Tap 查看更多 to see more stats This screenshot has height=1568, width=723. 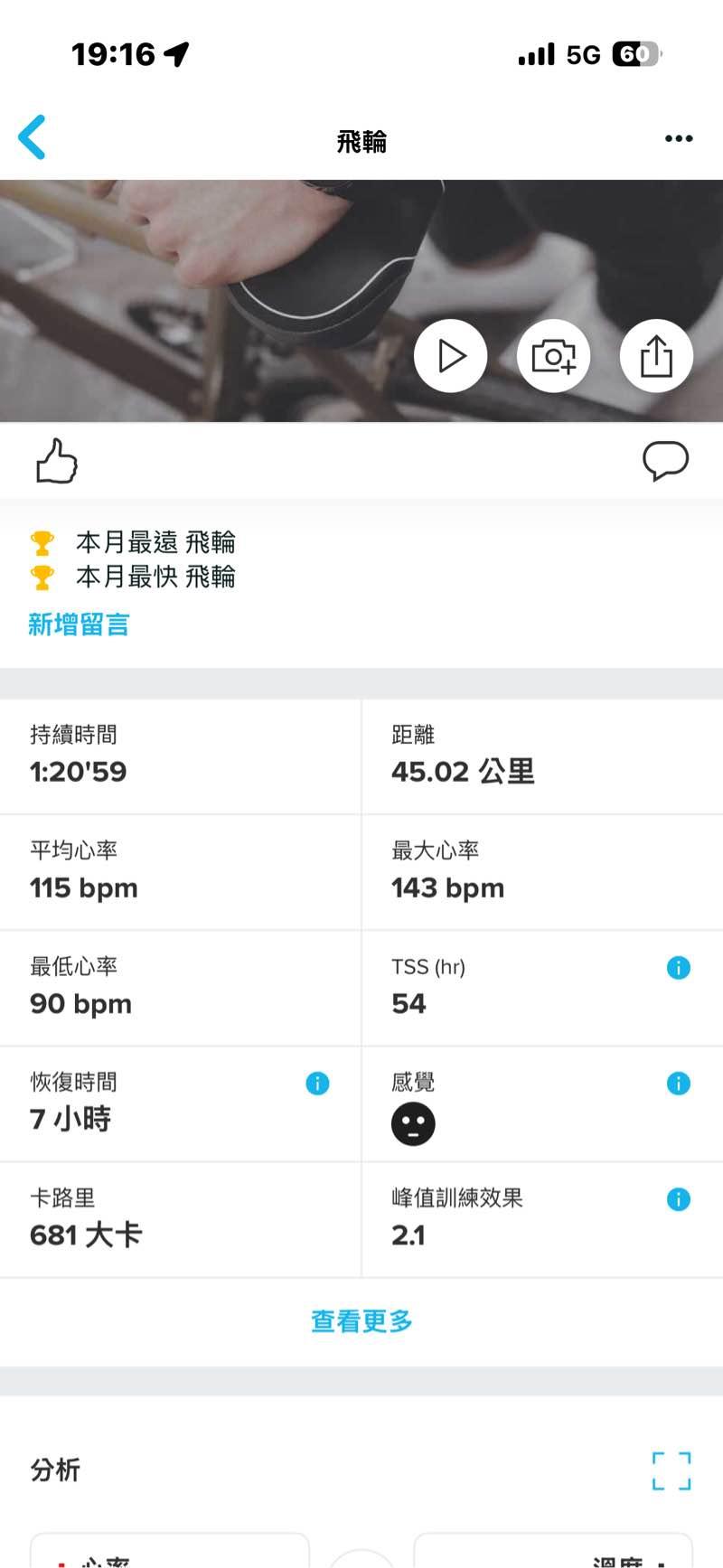(x=361, y=1321)
